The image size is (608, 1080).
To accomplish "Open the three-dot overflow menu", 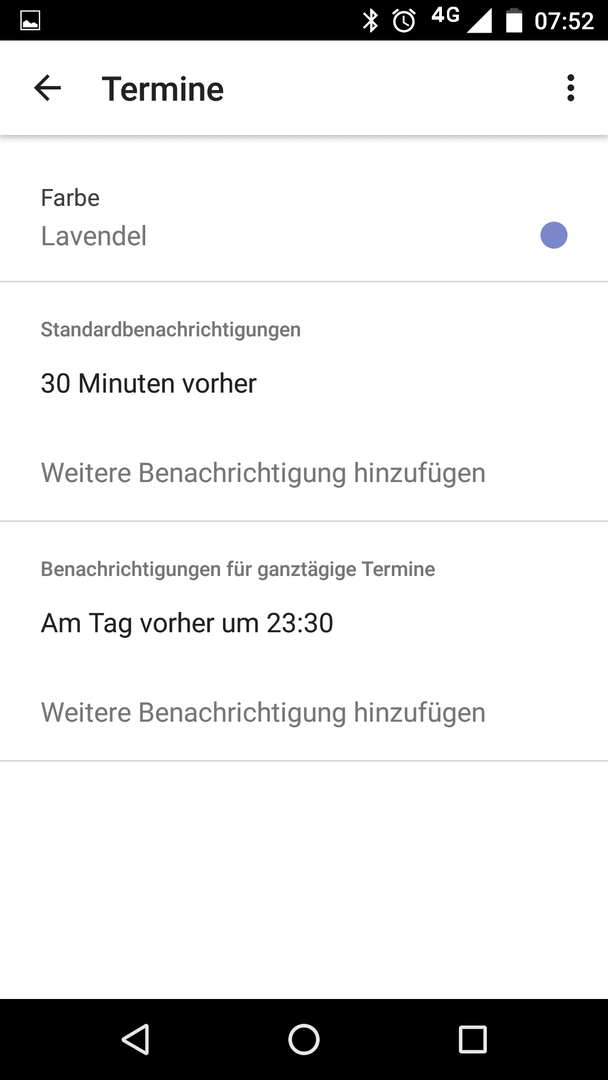I will [570, 88].
